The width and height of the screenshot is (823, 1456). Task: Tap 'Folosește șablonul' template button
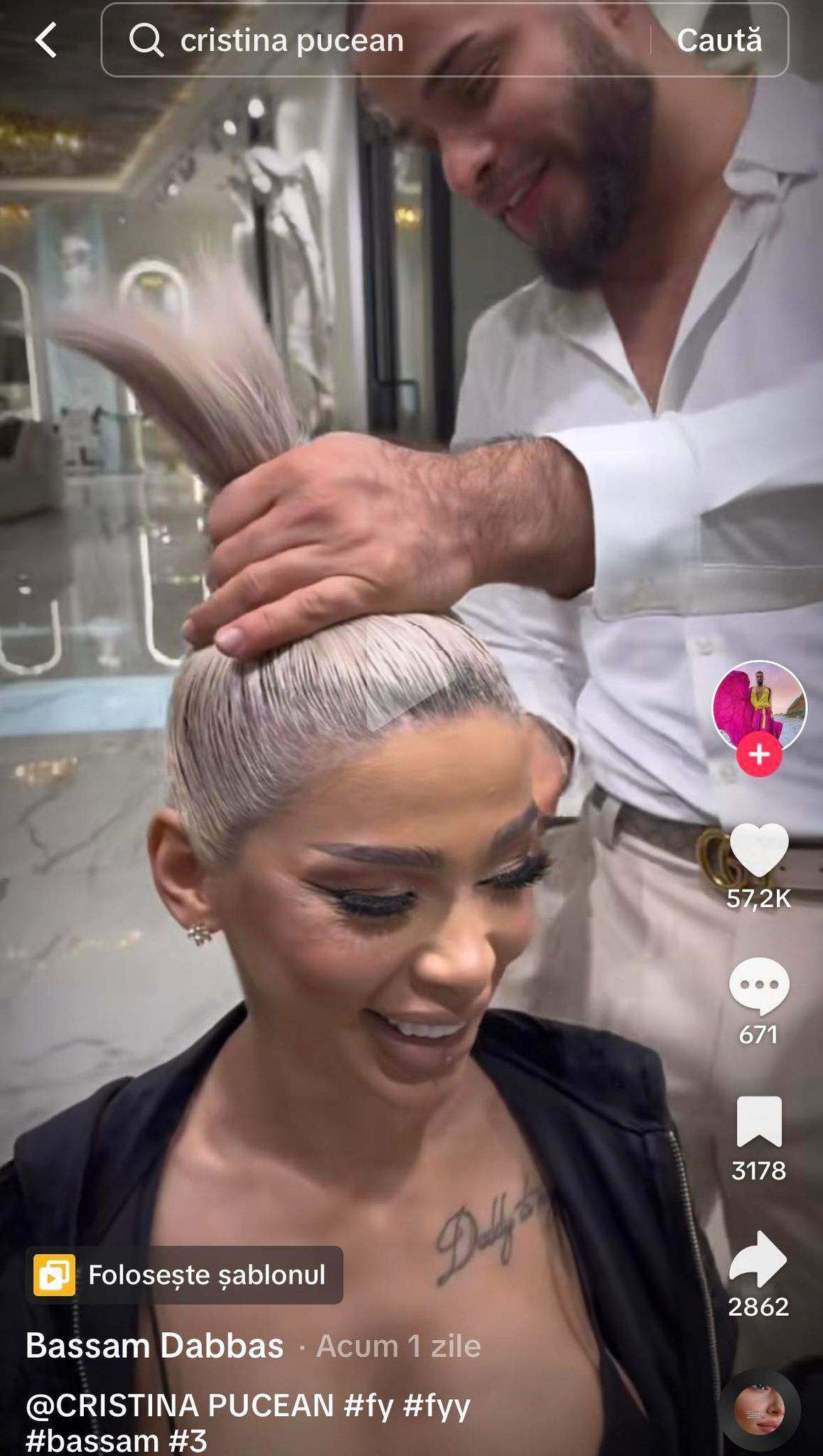pyautogui.click(x=184, y=1275)
